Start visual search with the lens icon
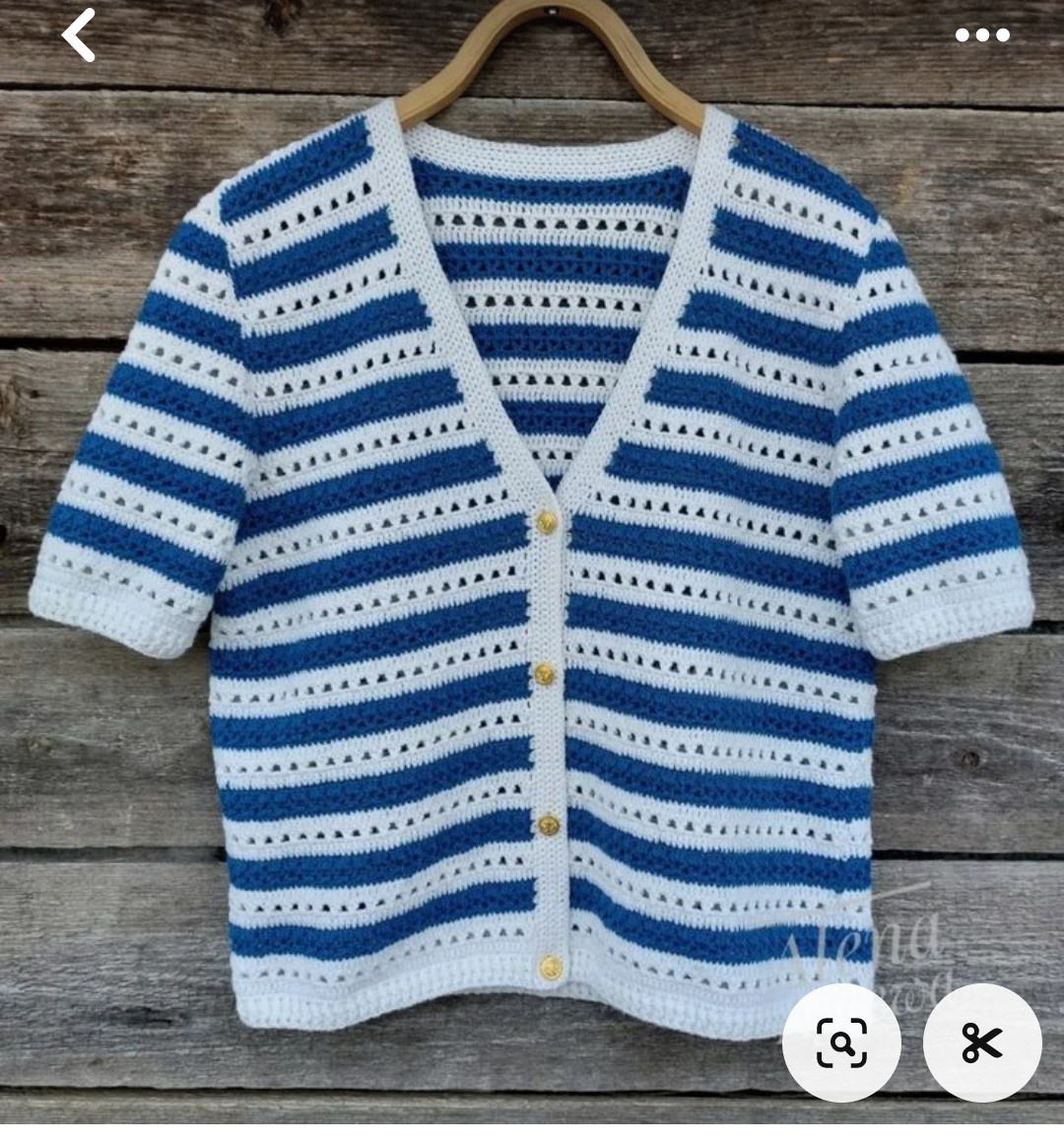Viewport: 1064px width, 1142px height. point(841,1042)
